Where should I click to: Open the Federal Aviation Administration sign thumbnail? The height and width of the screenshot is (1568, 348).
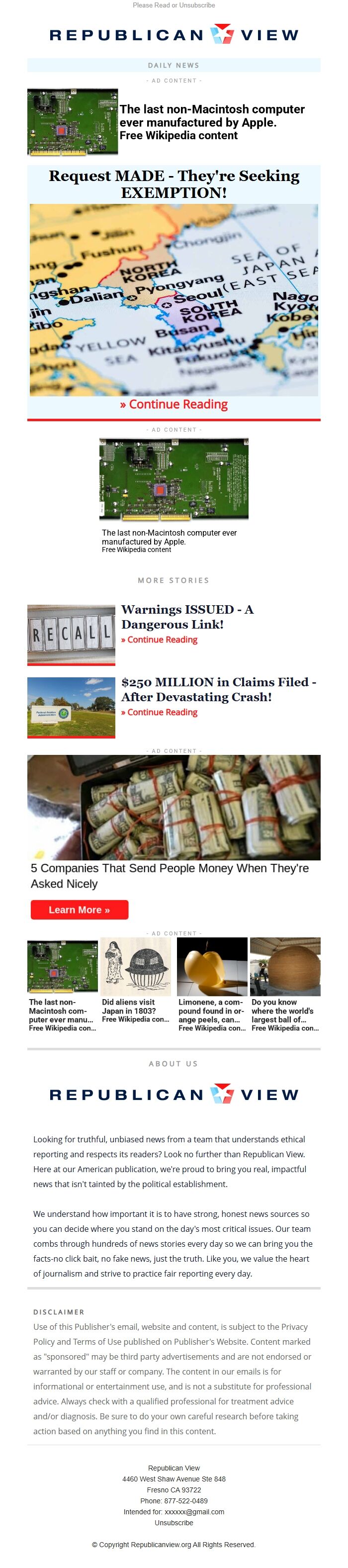(71, 706)
